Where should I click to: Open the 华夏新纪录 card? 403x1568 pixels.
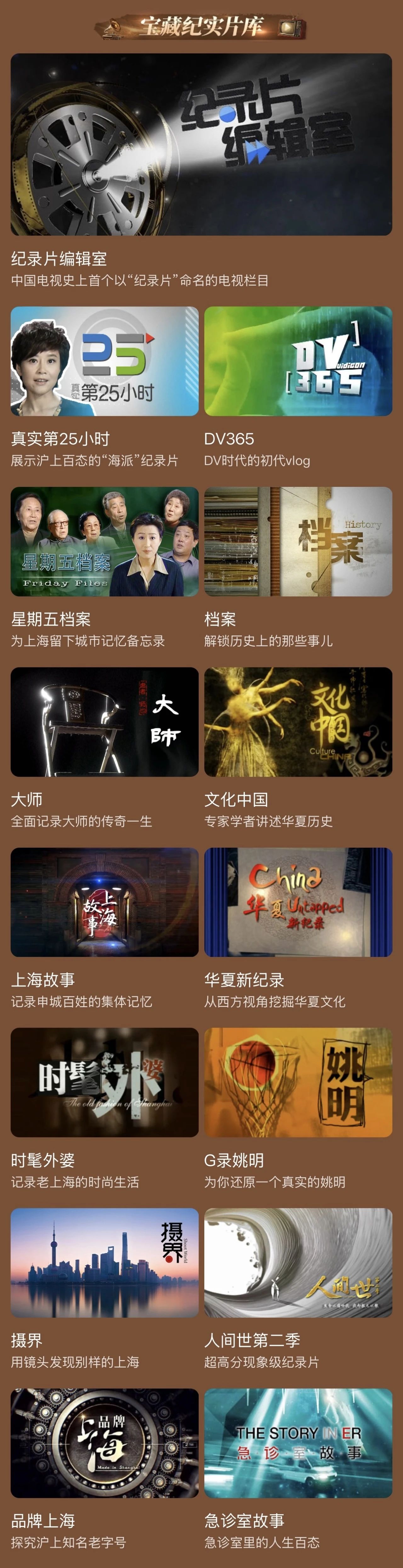[298, 901]
